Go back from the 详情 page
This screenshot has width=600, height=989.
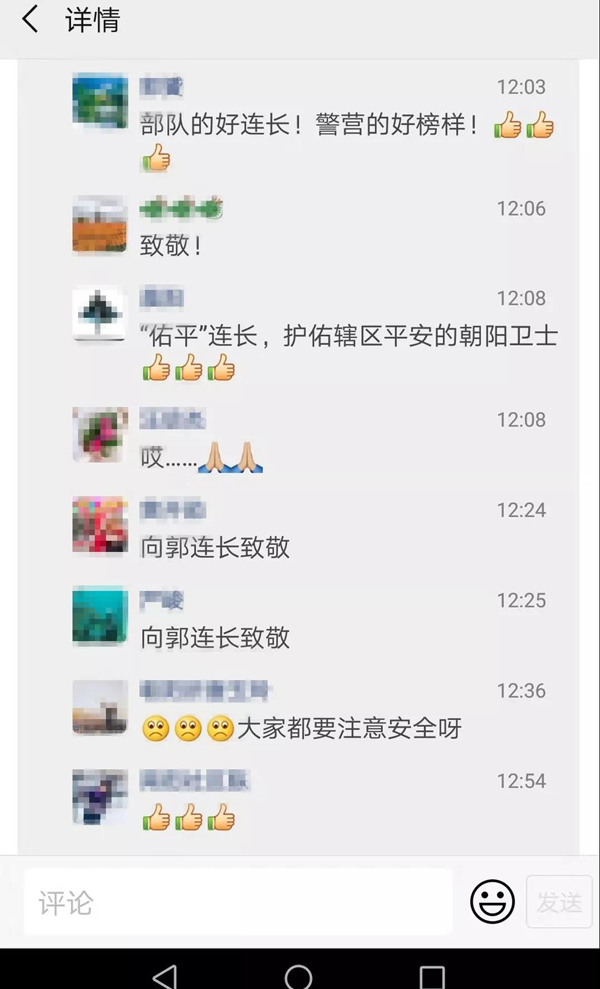(30, 20)
